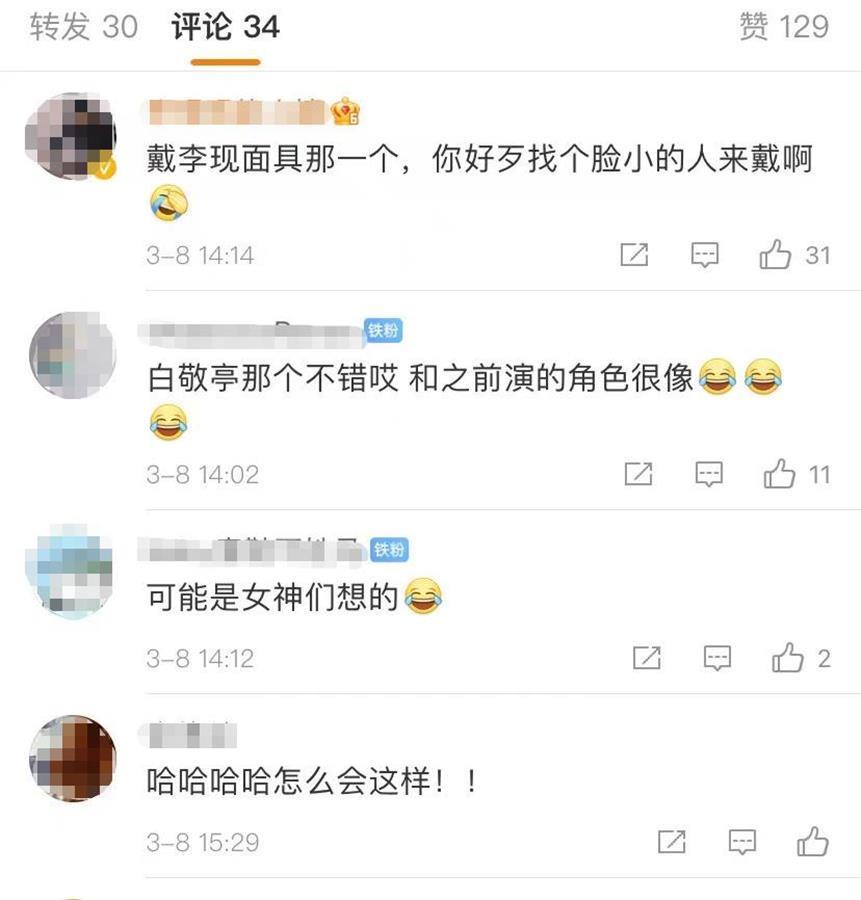861x900 pixels.
Task: Switch to the 转发 30 tab
Action: pos(83,27)
